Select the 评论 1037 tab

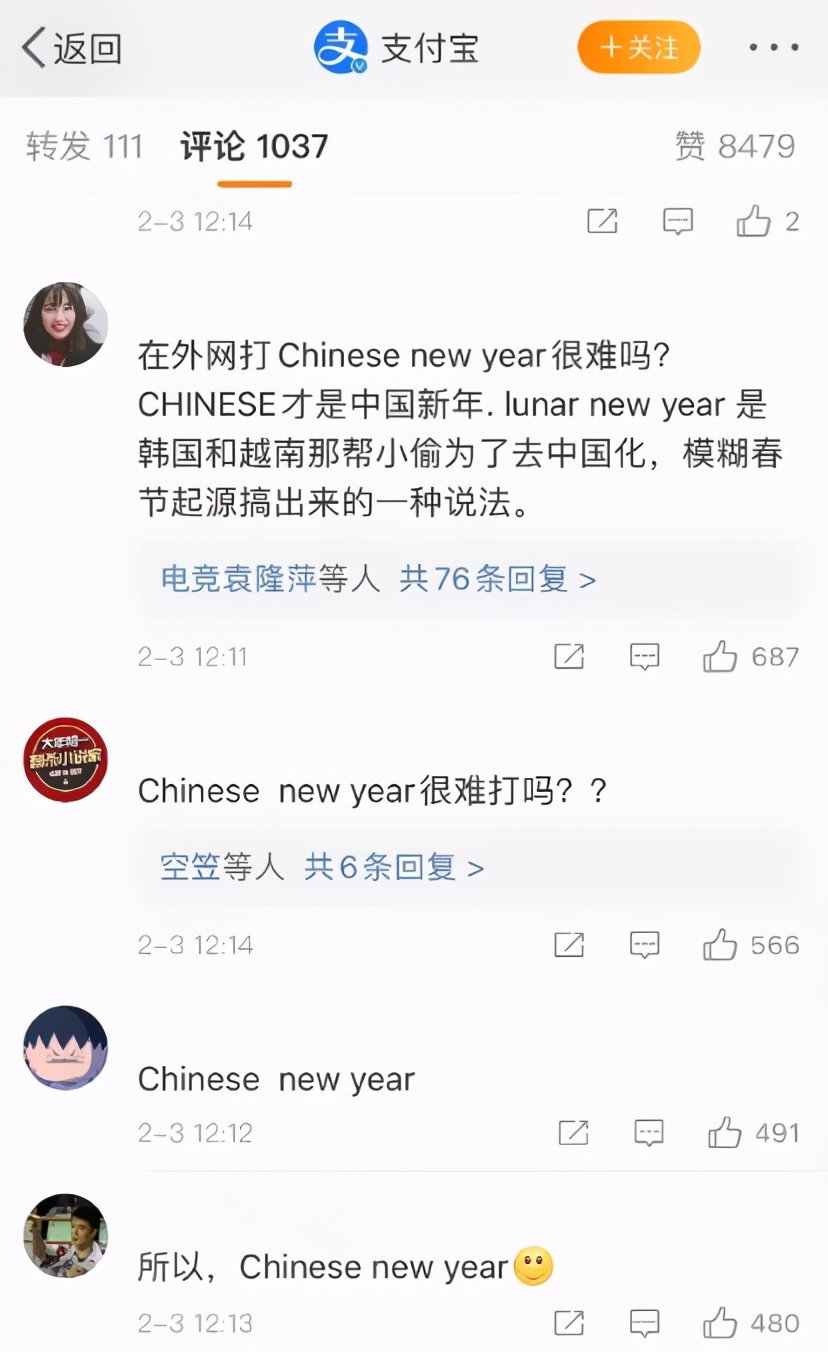(x=254, y=147)
